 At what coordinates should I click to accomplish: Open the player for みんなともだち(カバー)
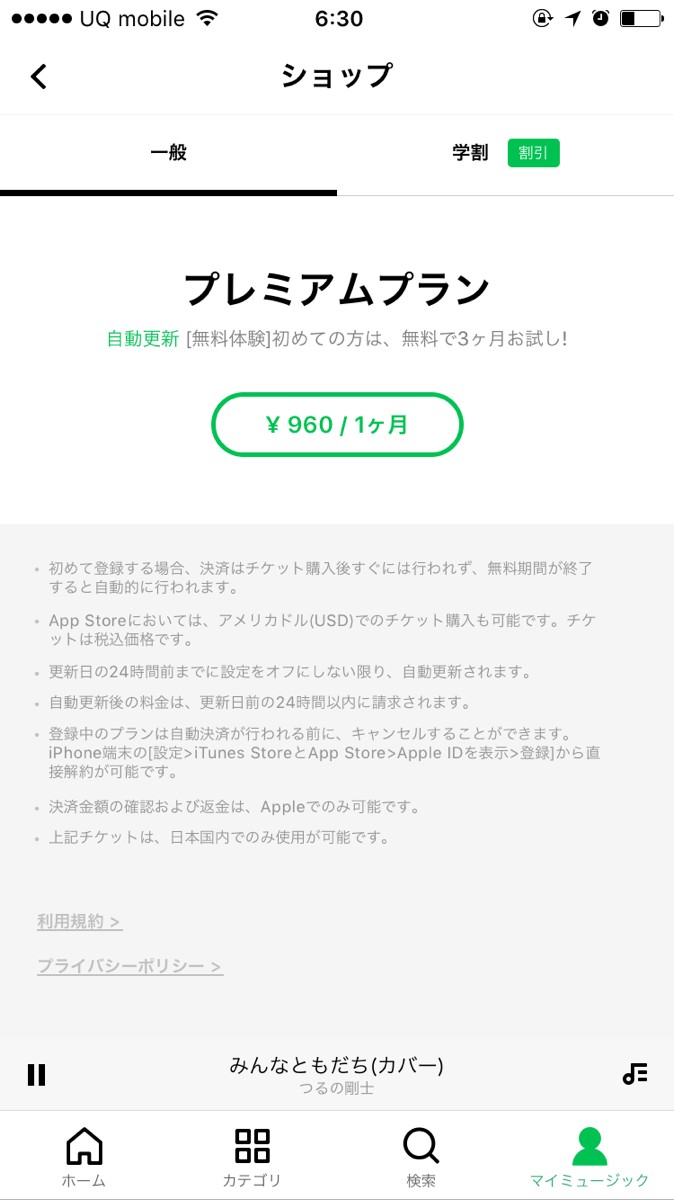[337, 1074]
